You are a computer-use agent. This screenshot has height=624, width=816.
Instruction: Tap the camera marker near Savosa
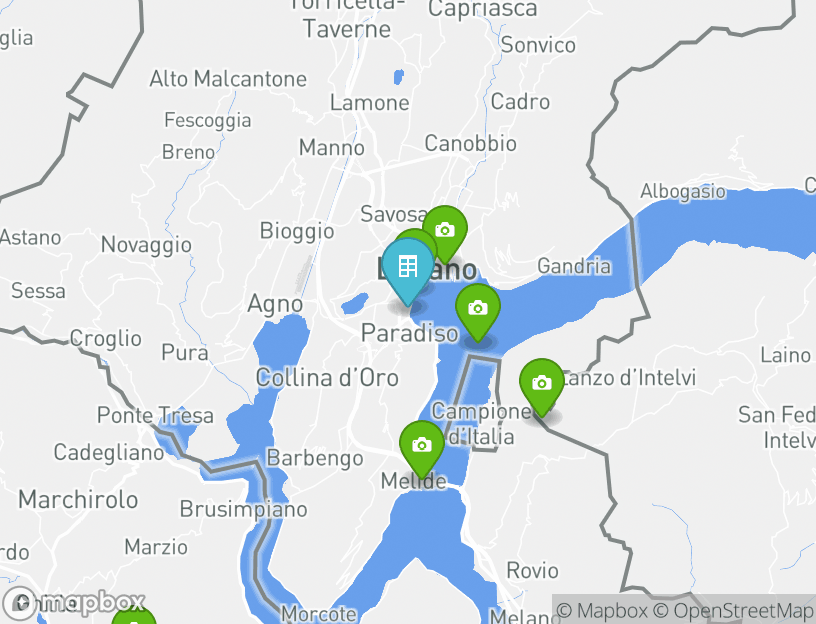point(445,230)
